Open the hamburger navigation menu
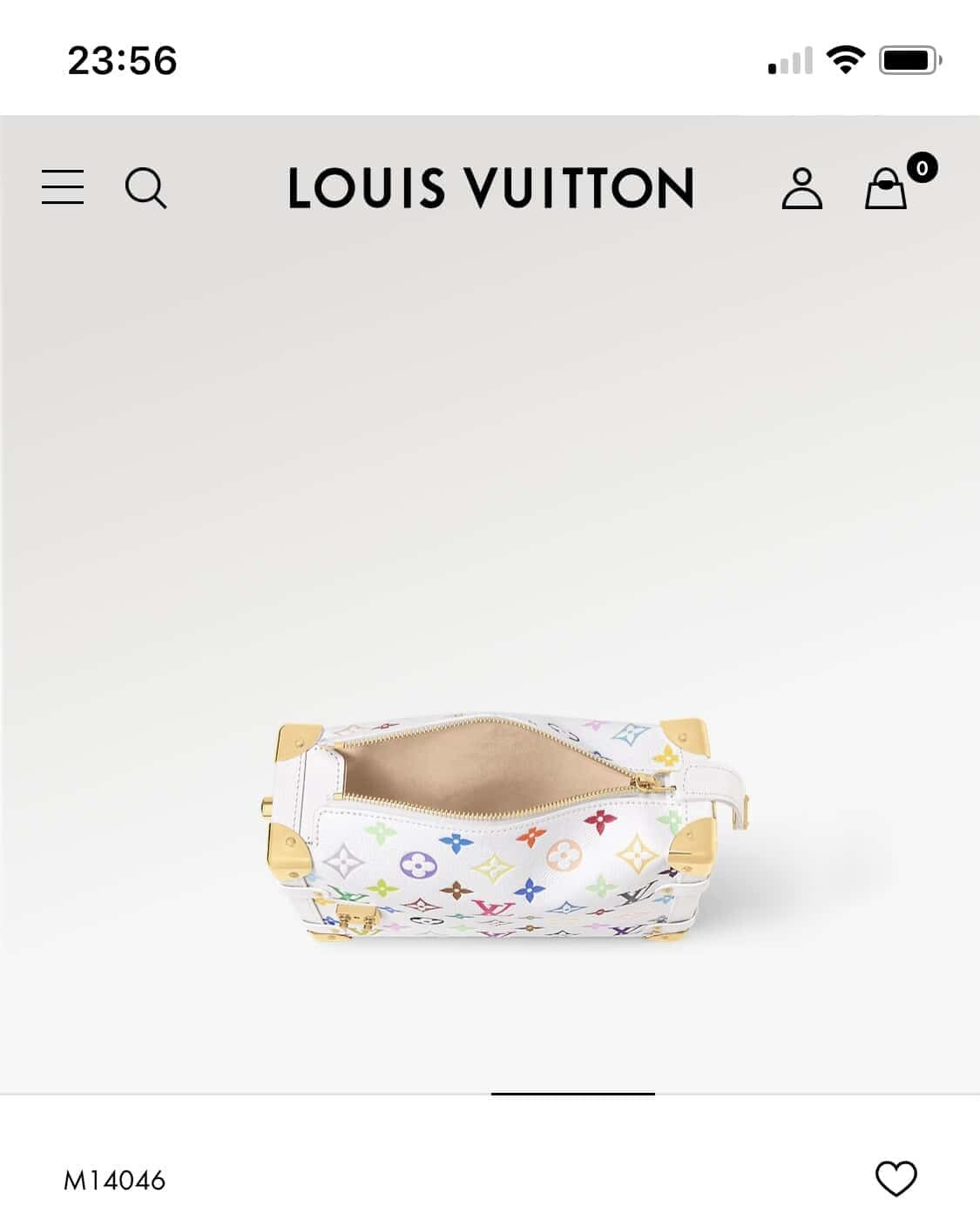Viewport: 980px width, 1207px height. 63,187
